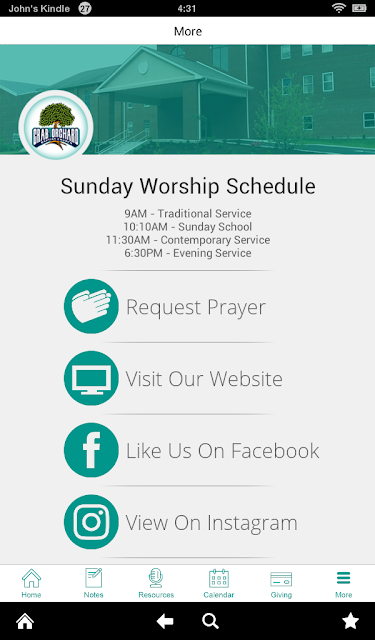Screen dimensions: 375x640
Task: Tap the system search magnifier
Action: click(211, 621)
